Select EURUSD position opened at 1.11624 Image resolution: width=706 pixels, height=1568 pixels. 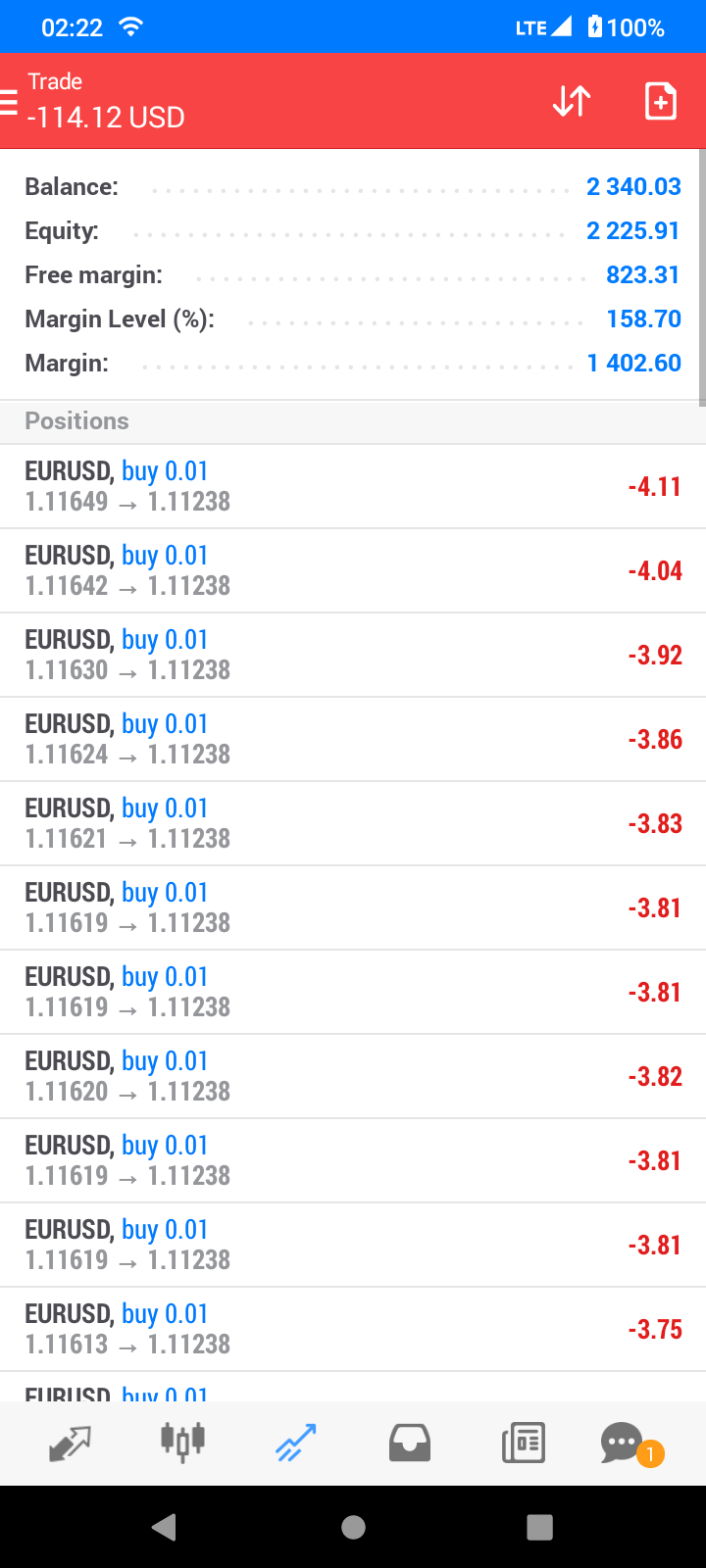point(353,739)
